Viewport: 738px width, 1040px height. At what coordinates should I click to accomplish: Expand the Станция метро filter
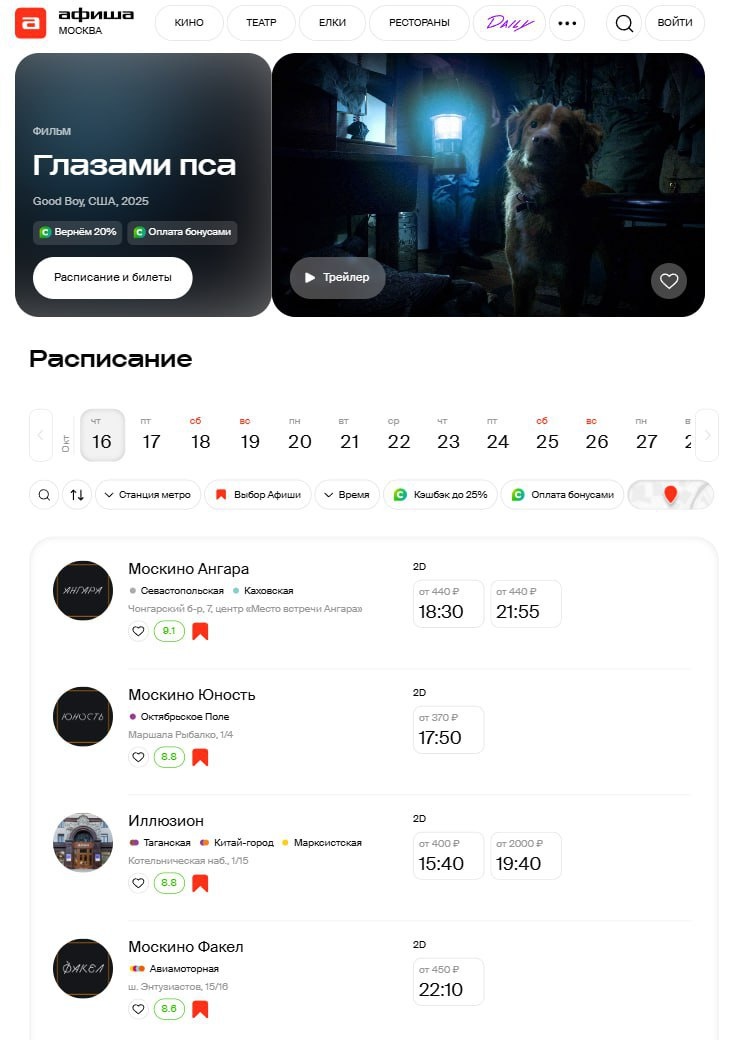pos(147,495)
